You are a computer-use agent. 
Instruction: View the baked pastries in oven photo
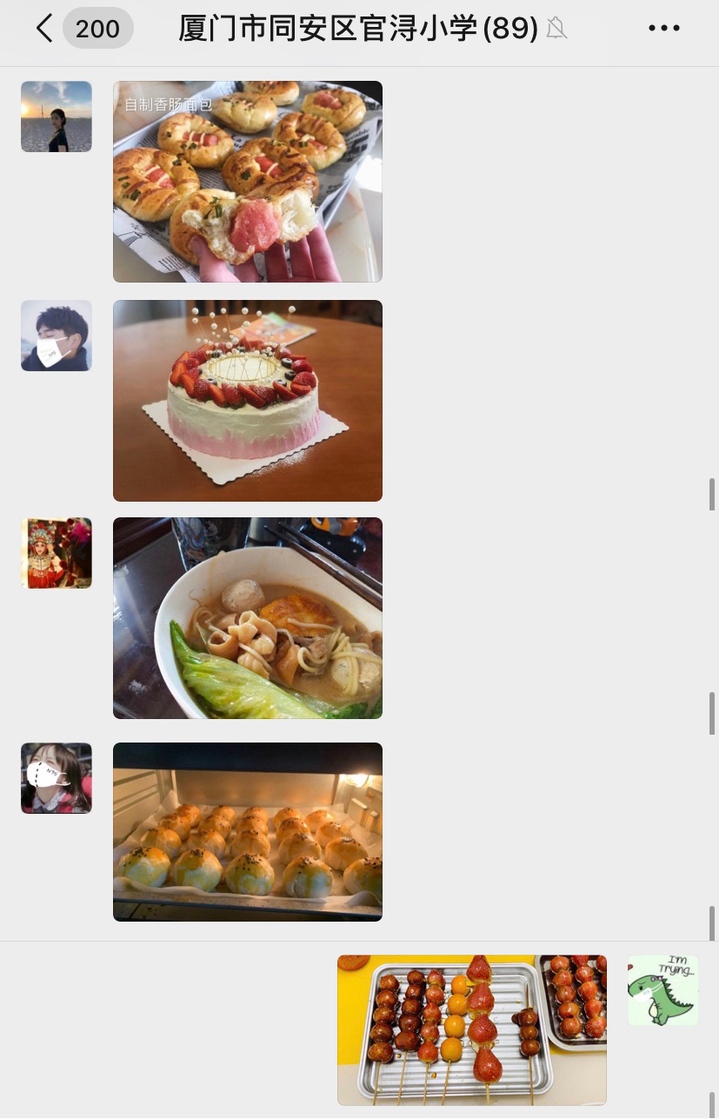pyautogui.click(x=247, y=831)
